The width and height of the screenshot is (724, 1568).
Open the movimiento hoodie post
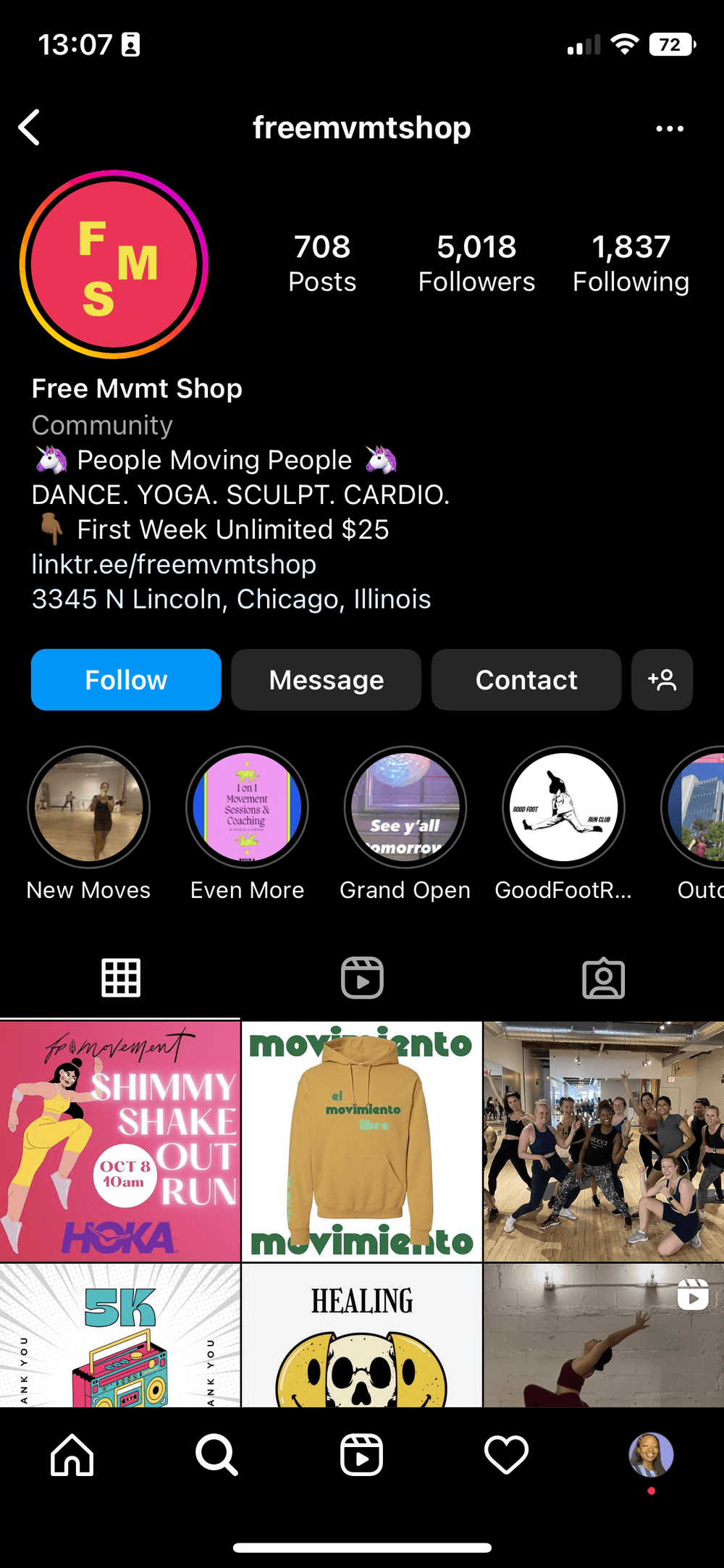(x=362, y=1141)
